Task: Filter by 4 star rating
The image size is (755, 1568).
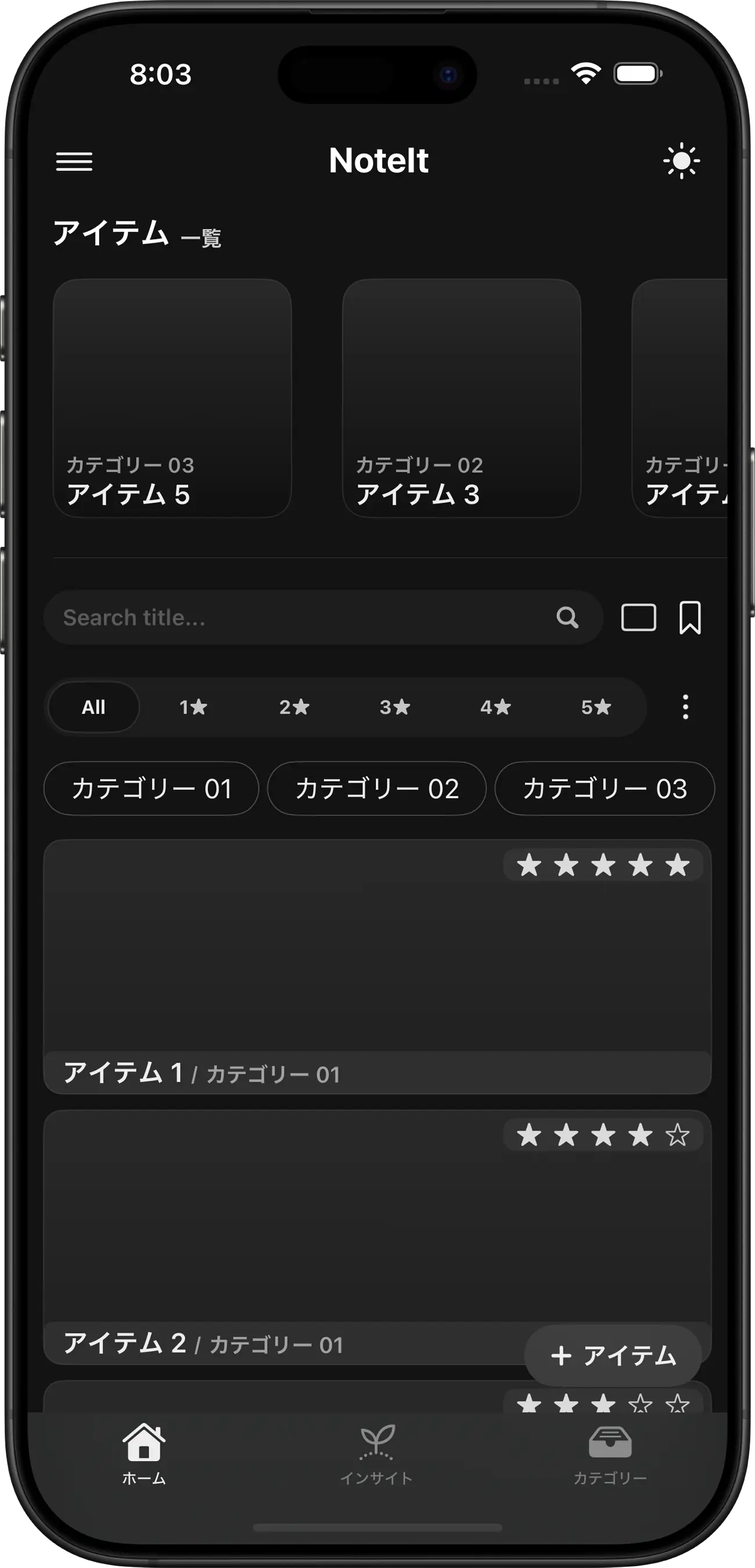Action: coord(495,706)
